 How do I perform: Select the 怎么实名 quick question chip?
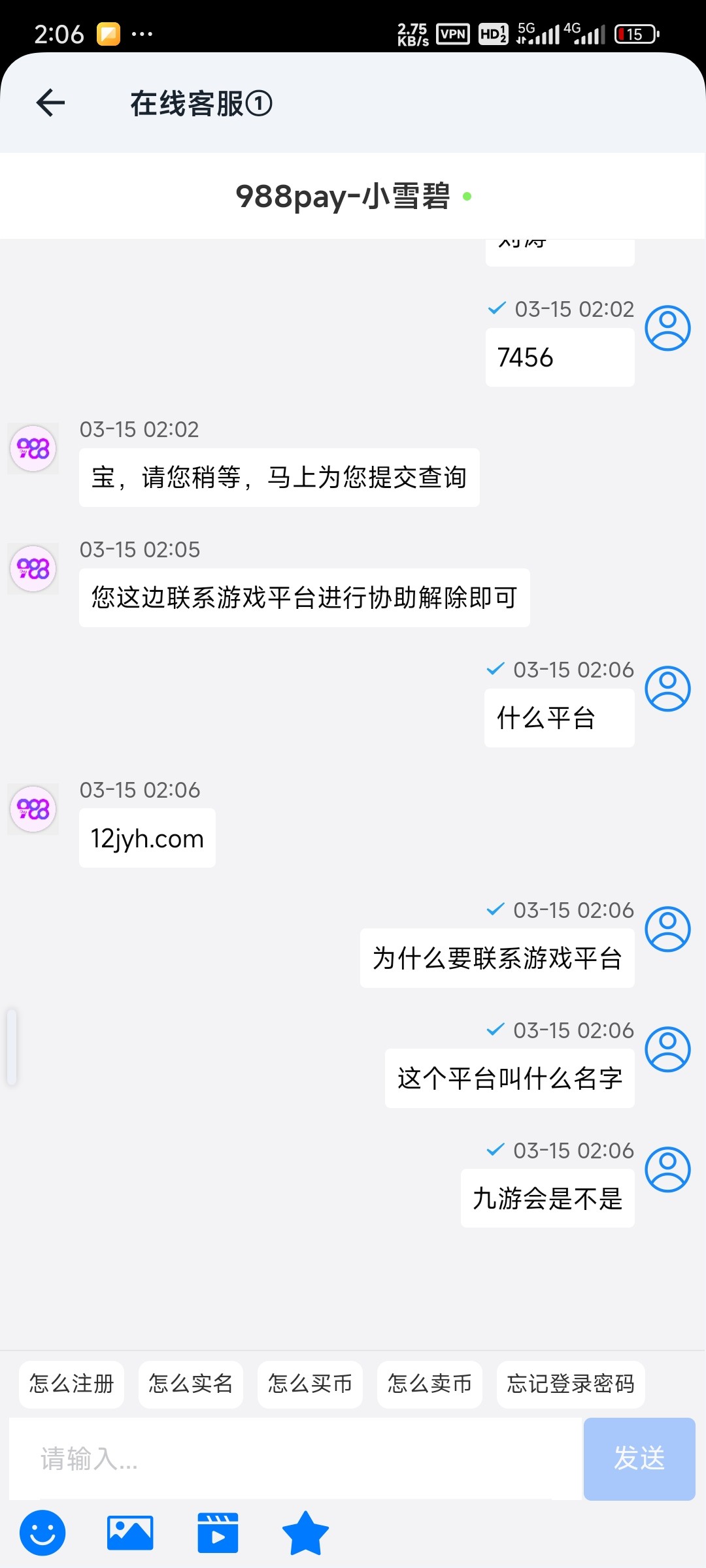(x=190, y=1384)
